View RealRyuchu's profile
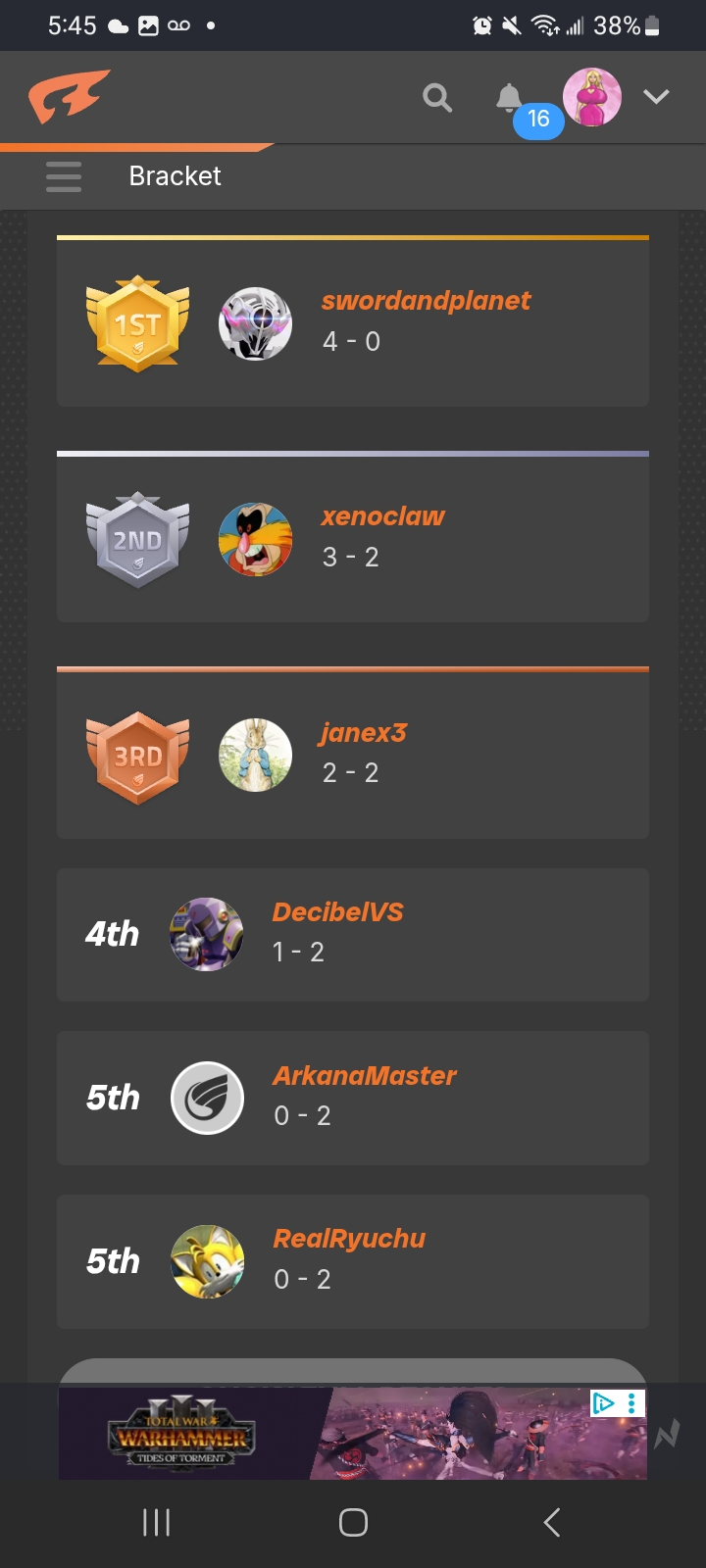This screenshot has width=706, height=1568. [348, 1239]
